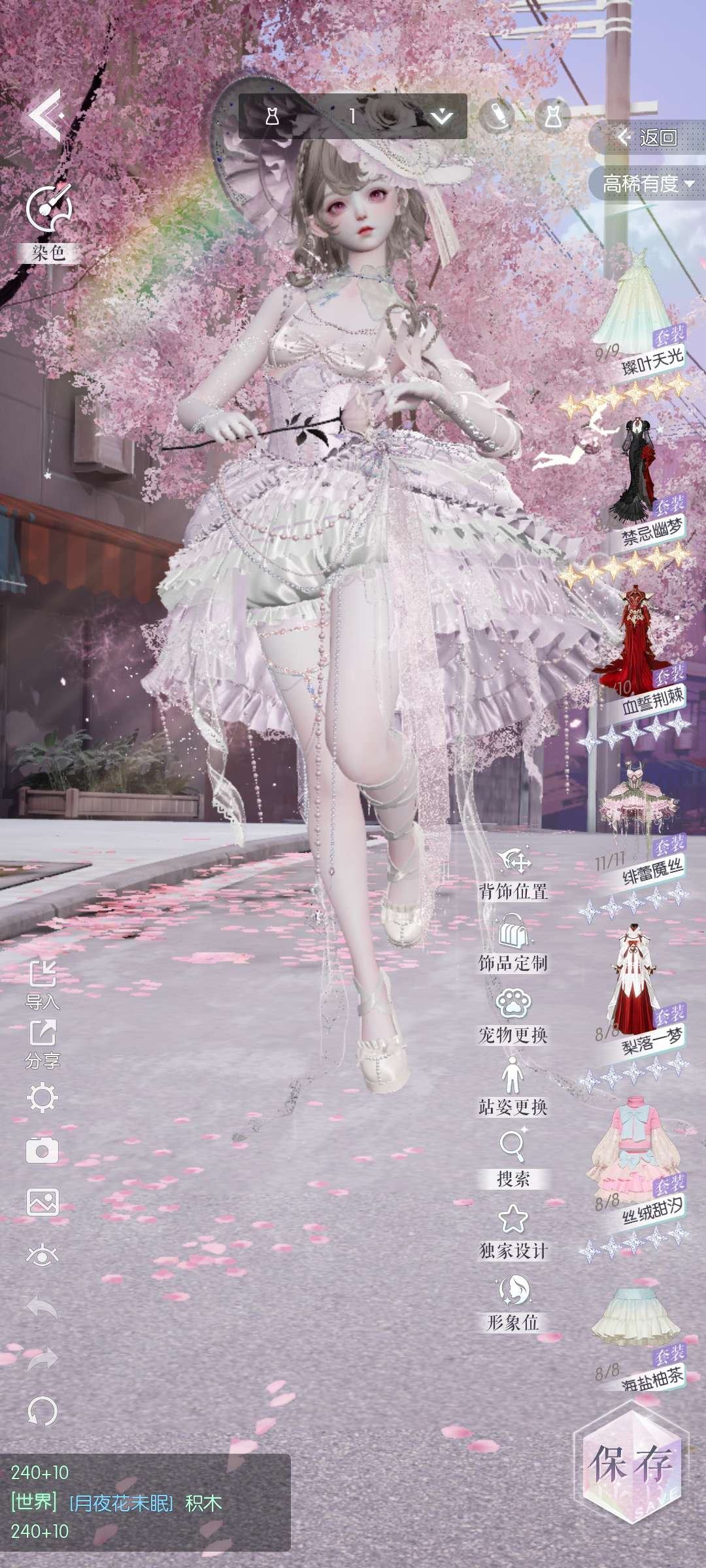706x1568 pixels.
Task: Tap the back arrow at top left
Action: (44, 116)
